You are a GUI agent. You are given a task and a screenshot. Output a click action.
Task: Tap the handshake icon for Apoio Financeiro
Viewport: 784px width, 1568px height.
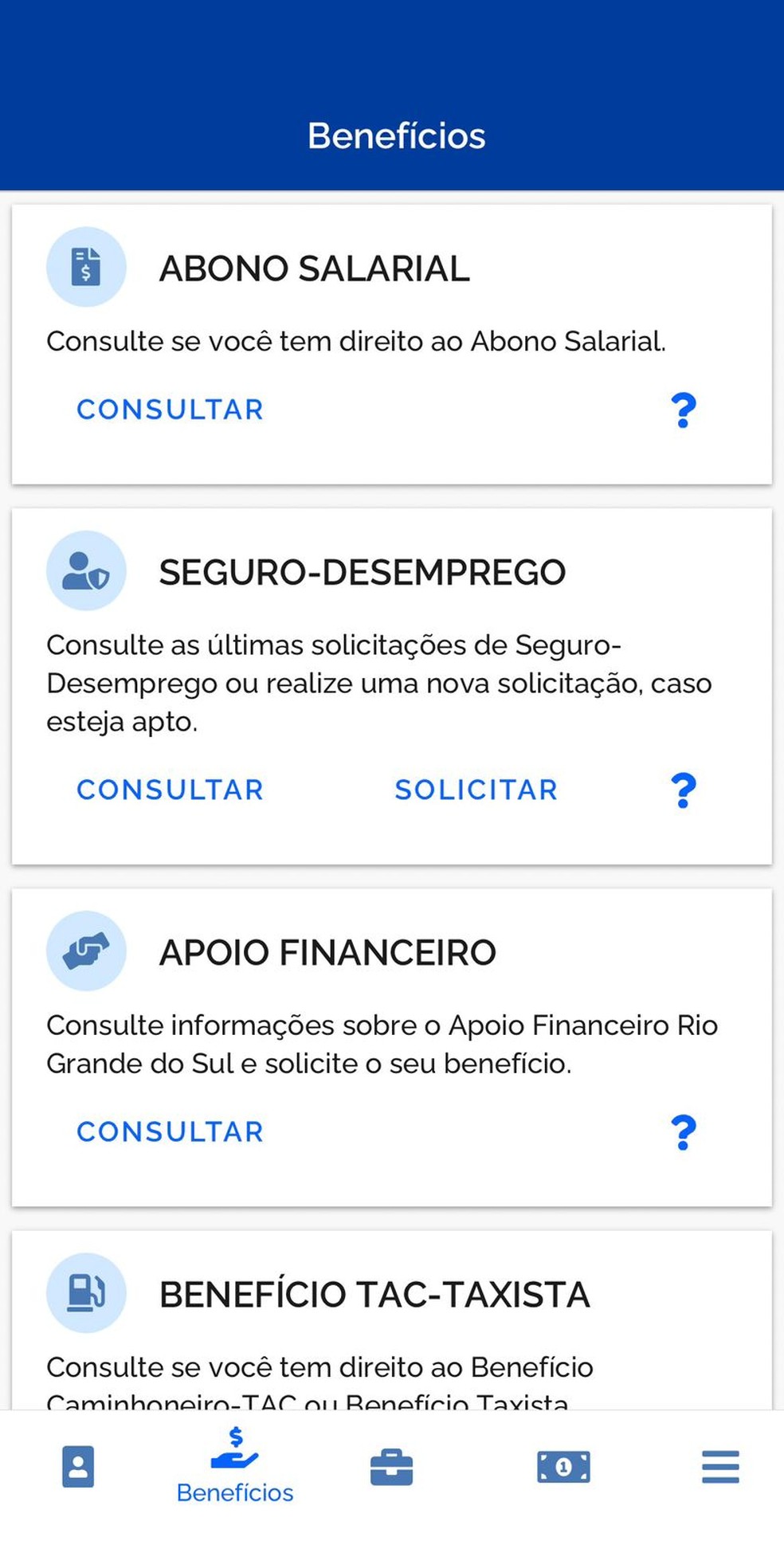pyautogui.click(x=86, y=951)
